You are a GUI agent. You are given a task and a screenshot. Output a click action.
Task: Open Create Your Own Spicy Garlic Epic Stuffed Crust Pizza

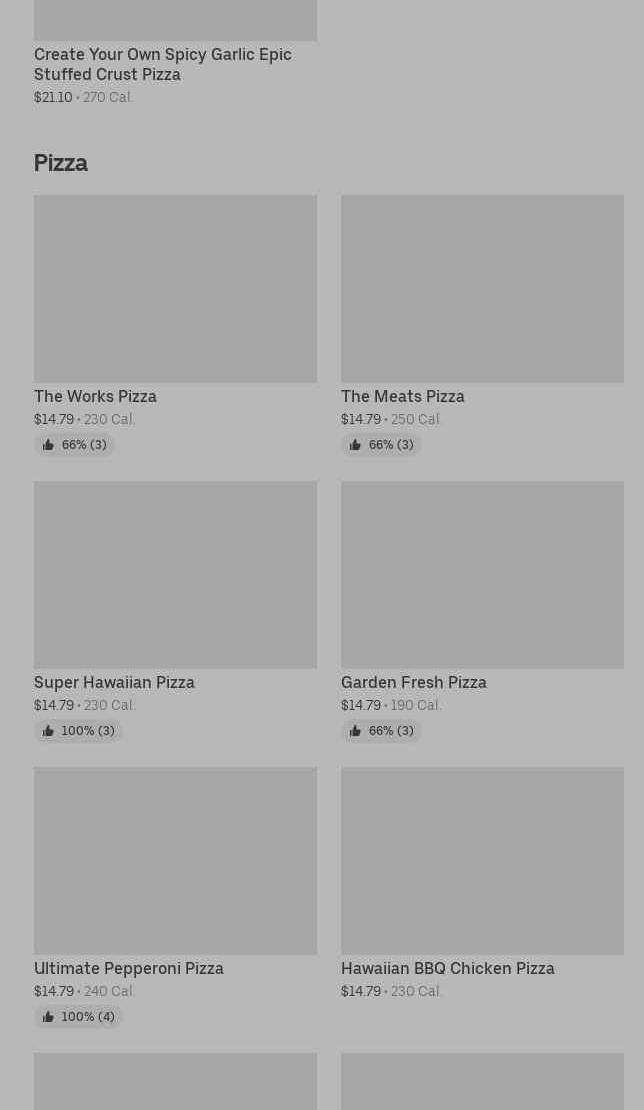tap(163, 64)
